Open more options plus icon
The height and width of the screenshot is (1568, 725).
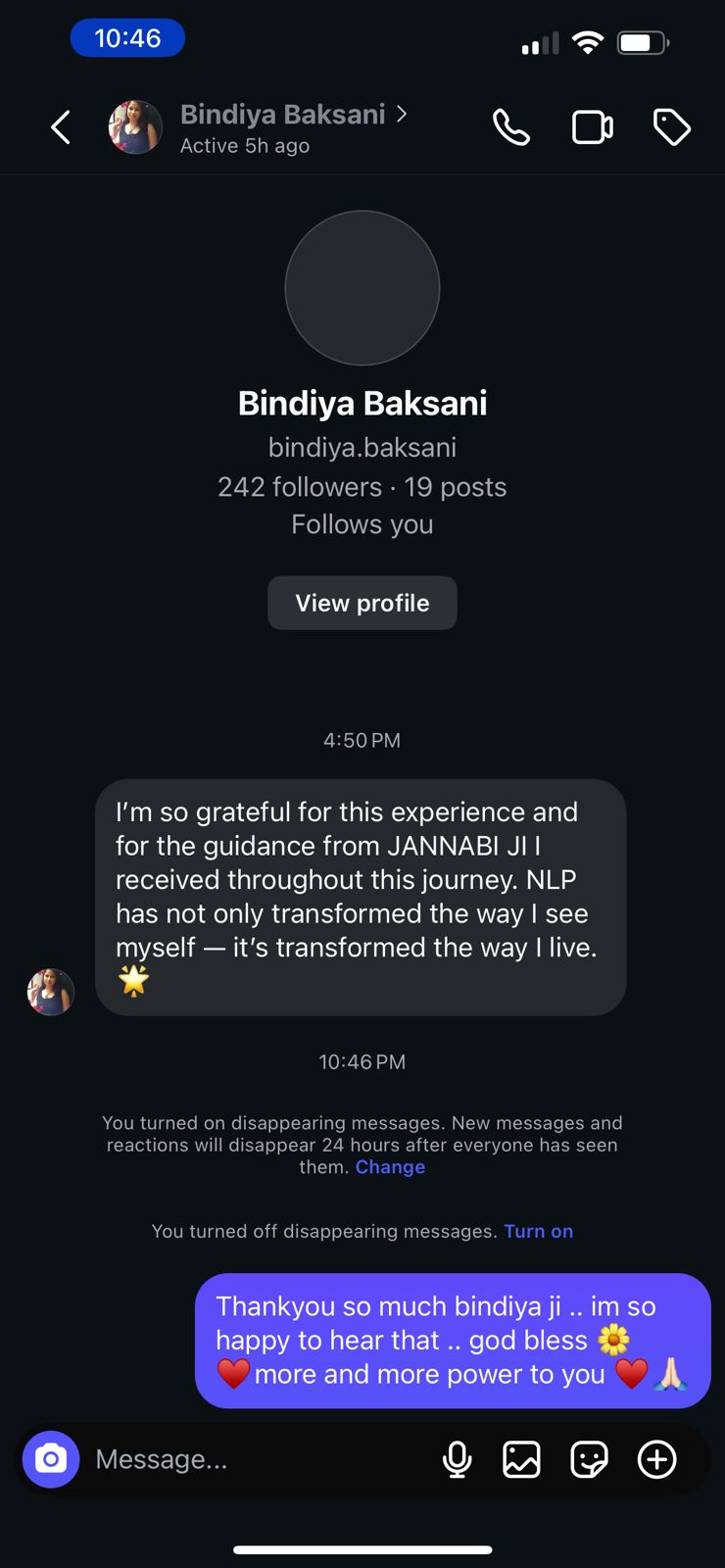click(656, 1459)
